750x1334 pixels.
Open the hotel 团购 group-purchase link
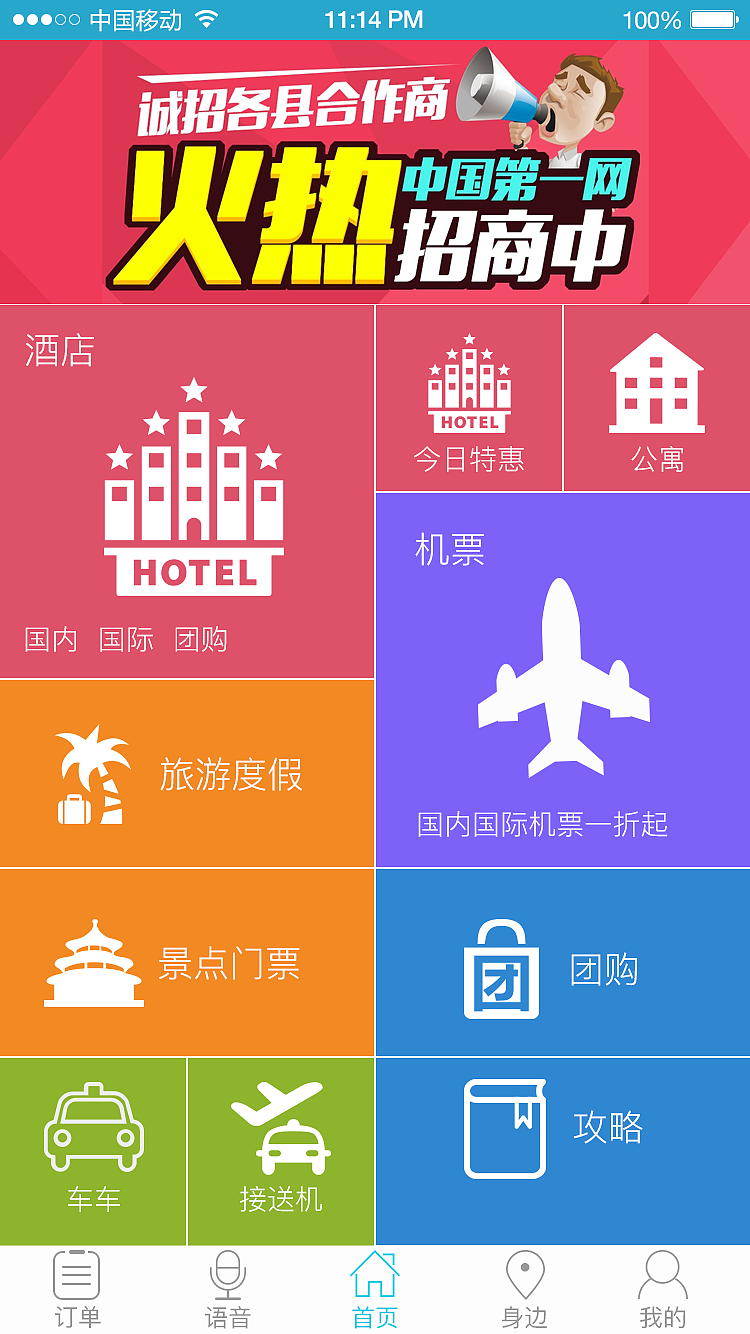click(x=200, y=640)
